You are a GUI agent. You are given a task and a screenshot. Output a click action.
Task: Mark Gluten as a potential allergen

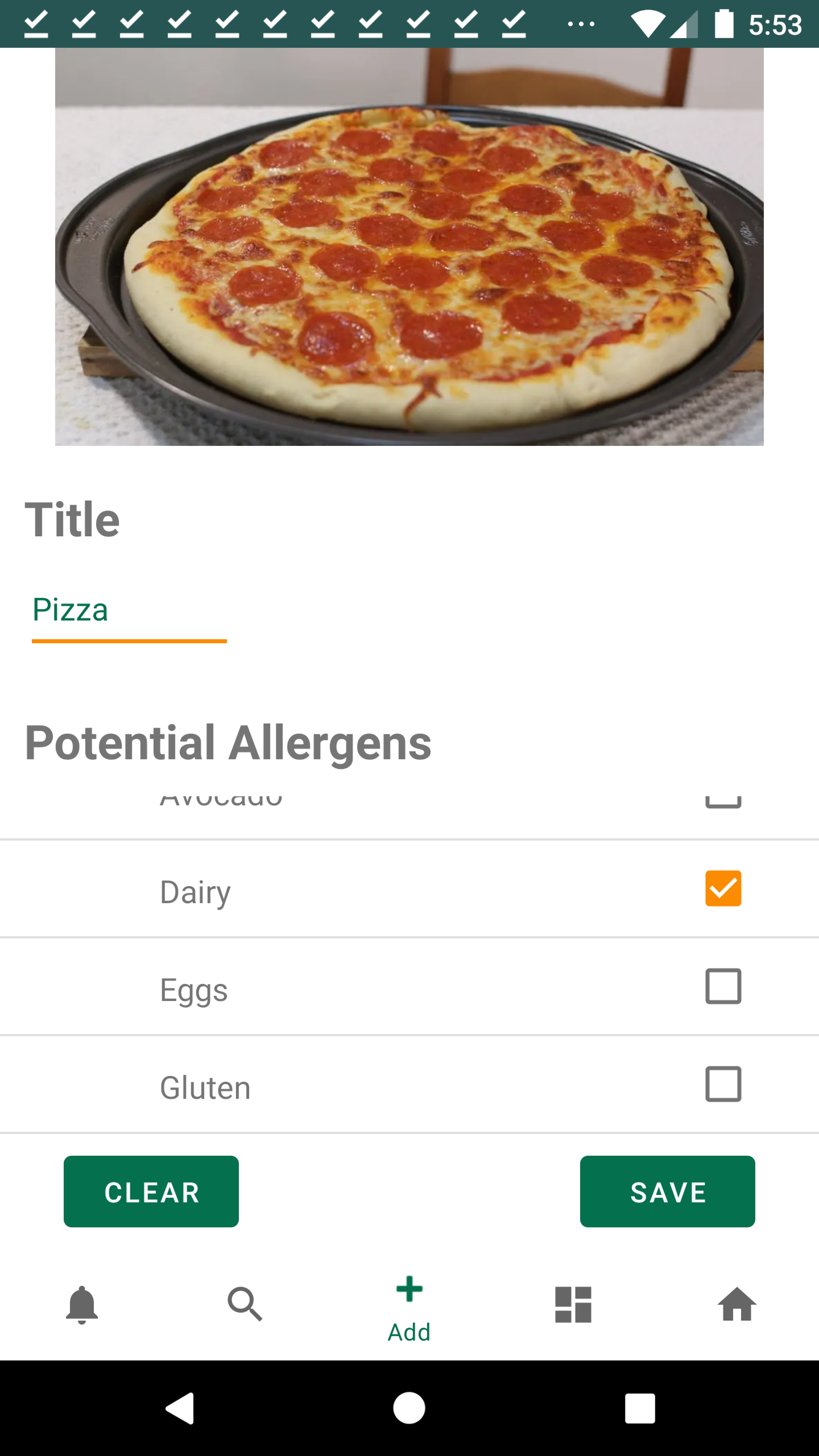pyautogui.click(x=723, y=1084)
